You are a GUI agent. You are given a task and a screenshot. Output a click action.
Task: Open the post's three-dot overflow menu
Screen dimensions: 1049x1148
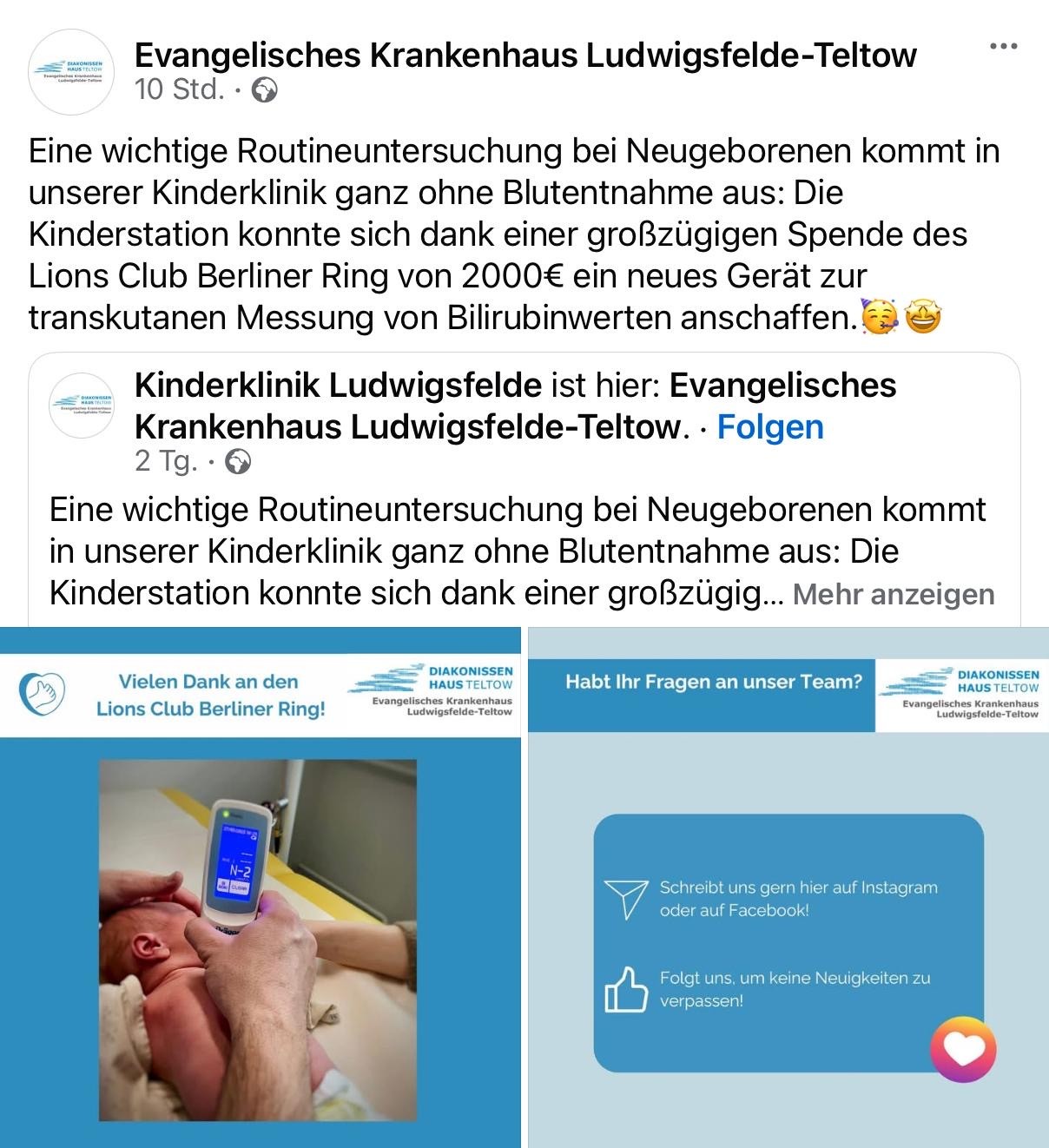tap(1003, 46)
